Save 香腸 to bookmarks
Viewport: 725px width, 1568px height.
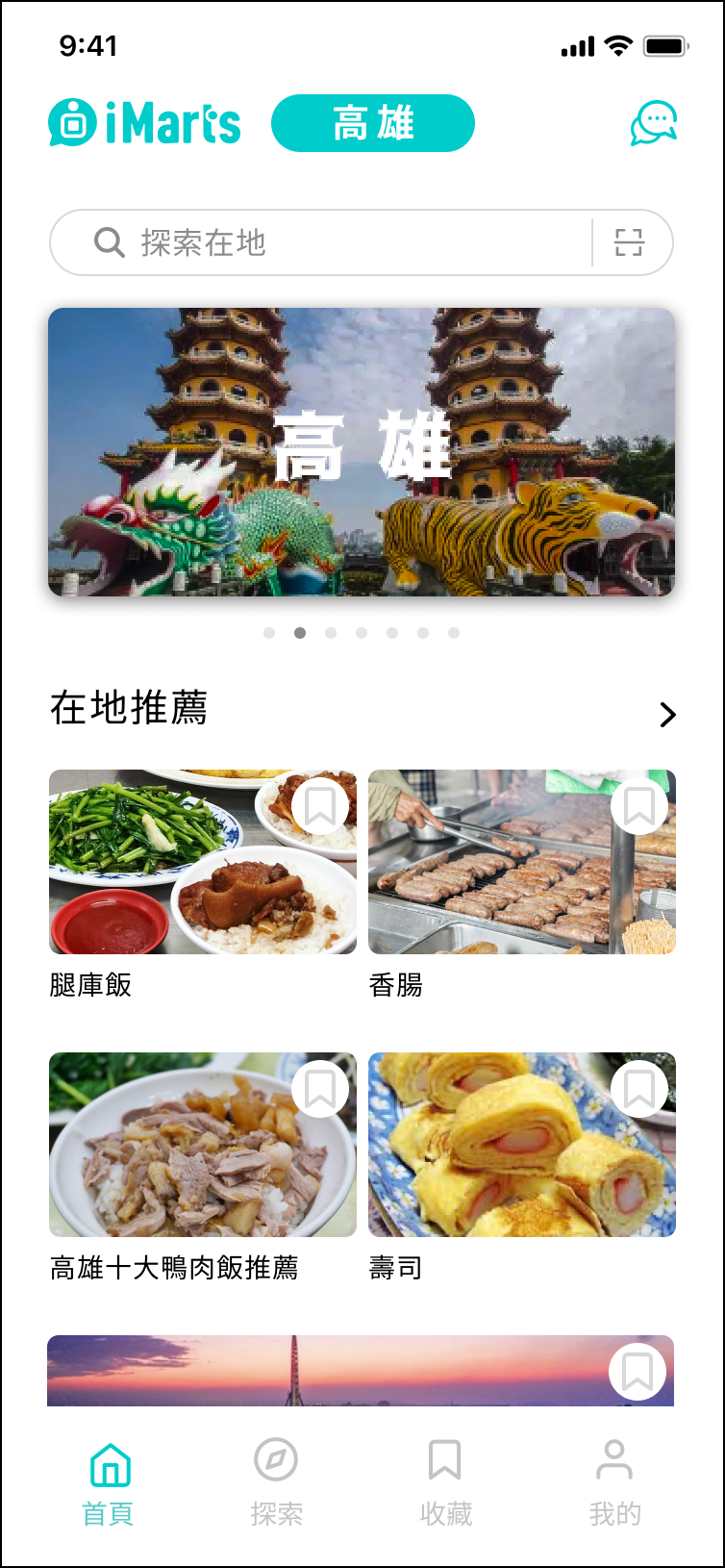point(639,806)
